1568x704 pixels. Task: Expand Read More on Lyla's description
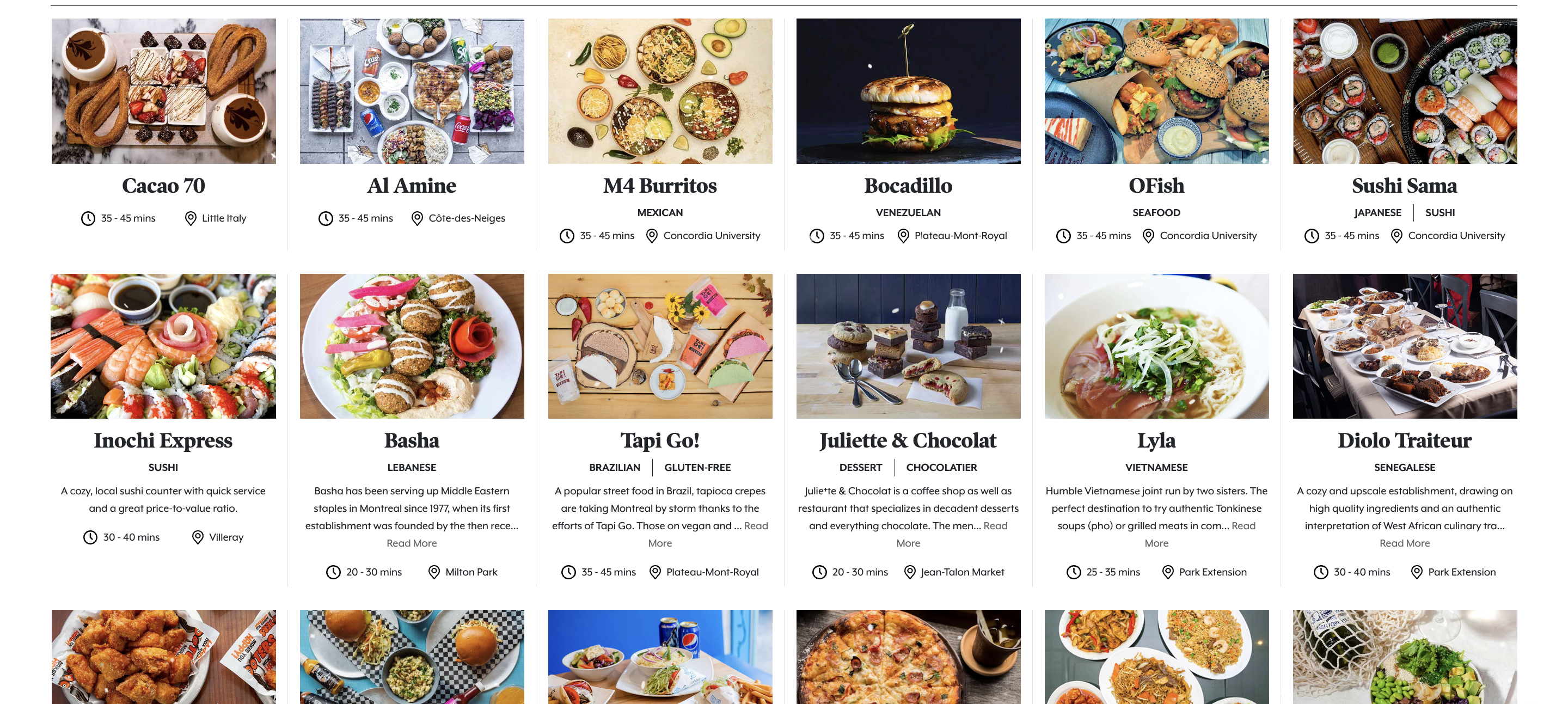1156,543
